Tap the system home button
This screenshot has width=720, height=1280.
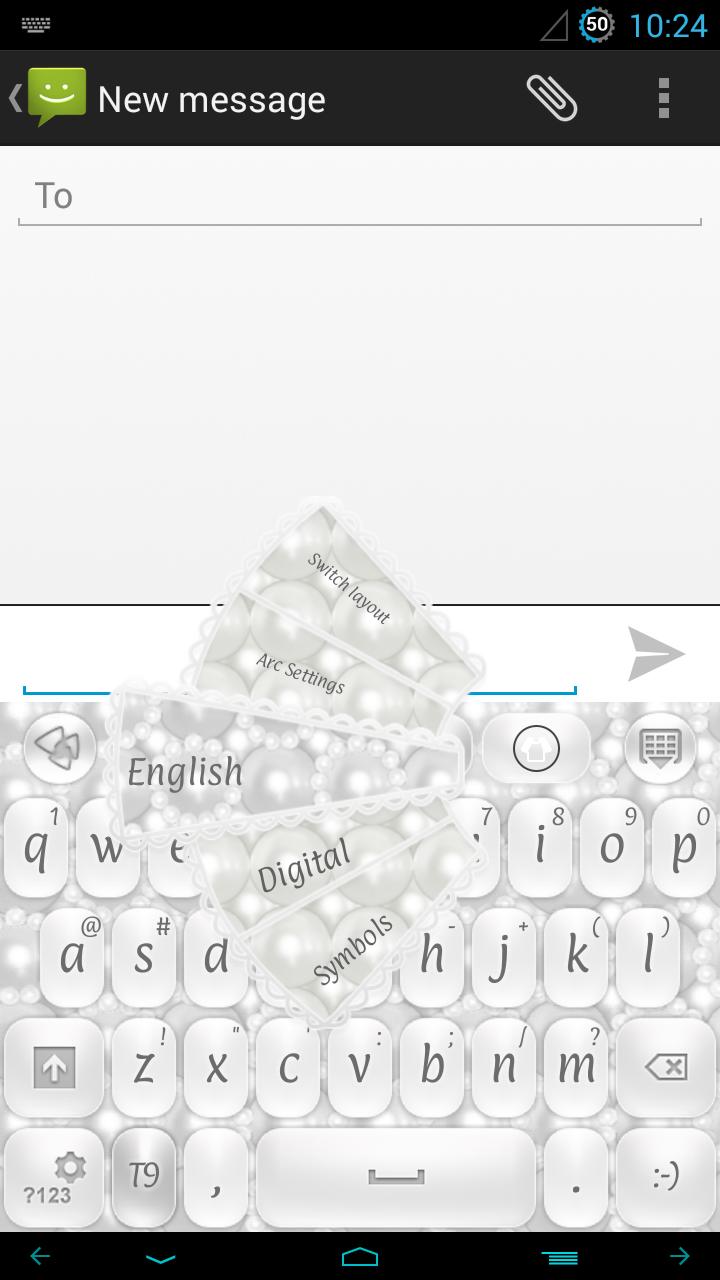click(x=360, y=1257)
